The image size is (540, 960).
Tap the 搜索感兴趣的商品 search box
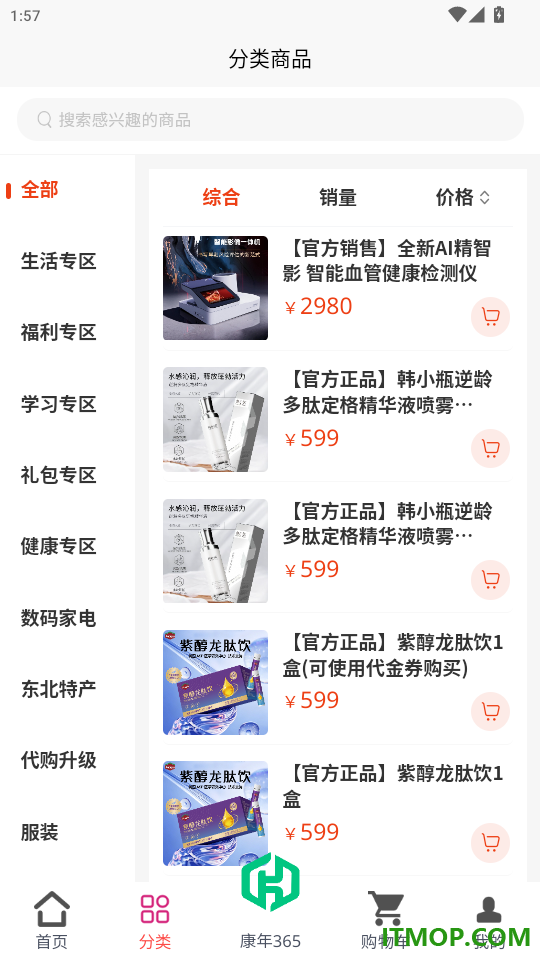point(270,119)
